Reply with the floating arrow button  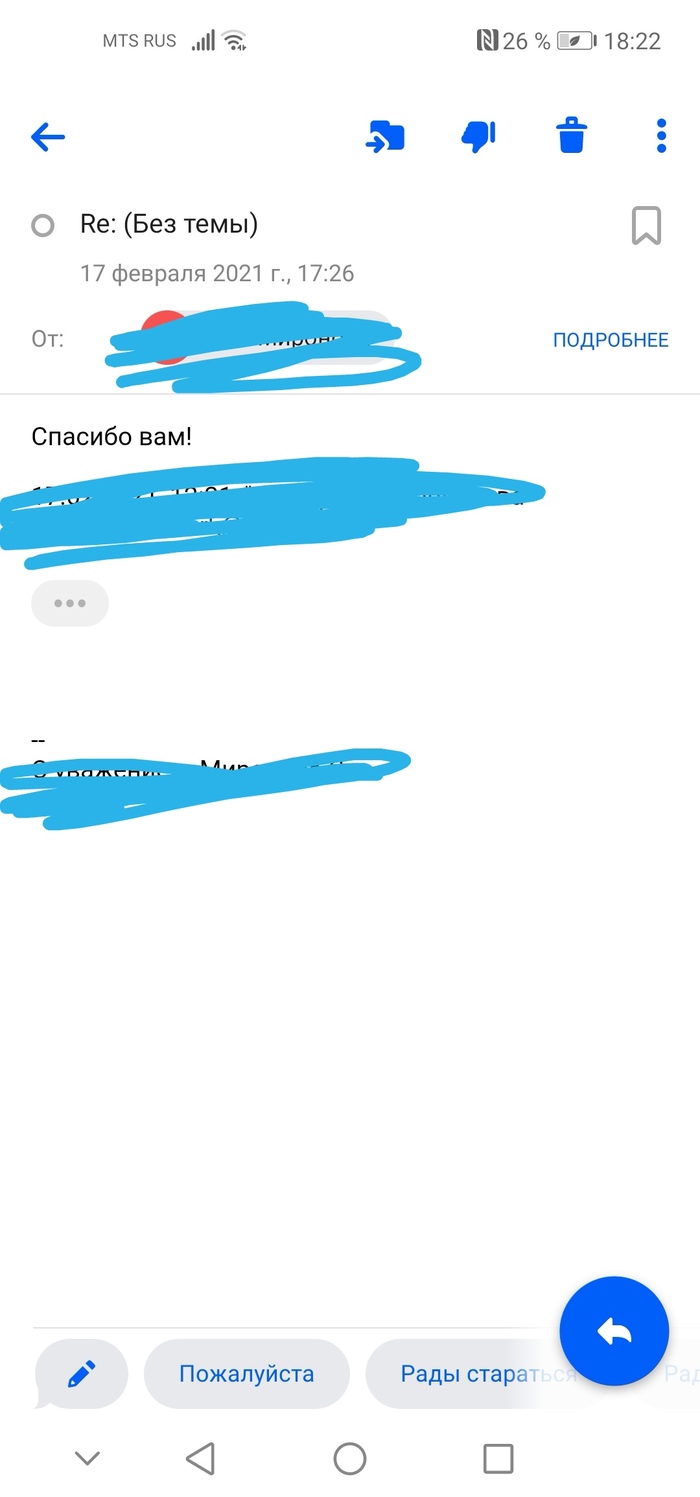[x=613, y=1330]
